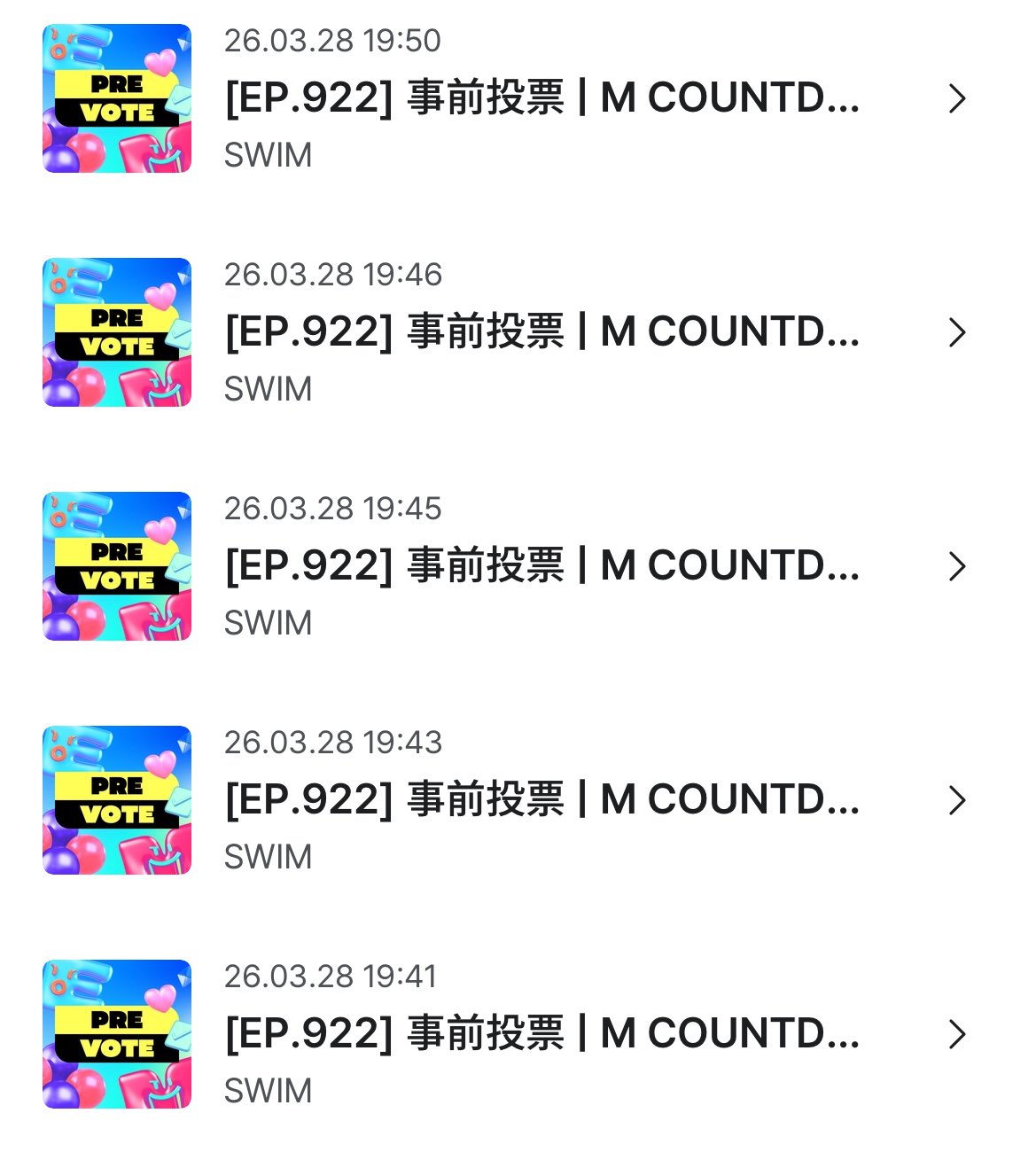Select the vote record timestamped 19:45

tap(541, 566)
